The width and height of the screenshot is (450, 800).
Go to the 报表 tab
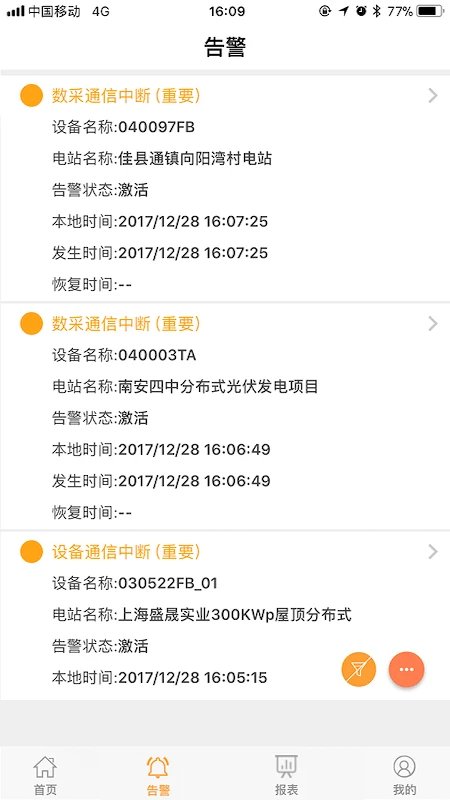coord(286,776)
